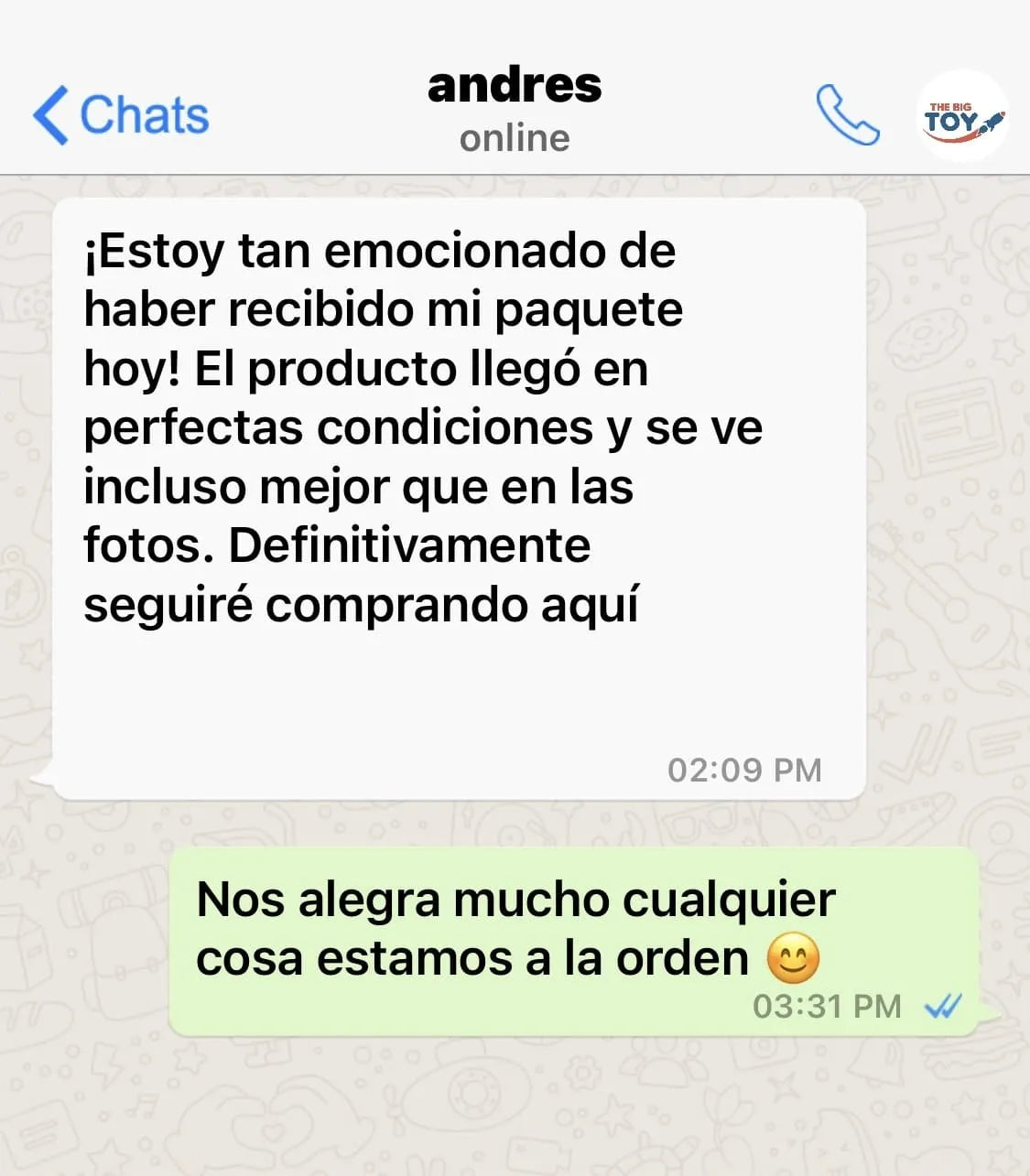
Task: Open The Big Toy profile picture
Action: click(x=962, y=117)
